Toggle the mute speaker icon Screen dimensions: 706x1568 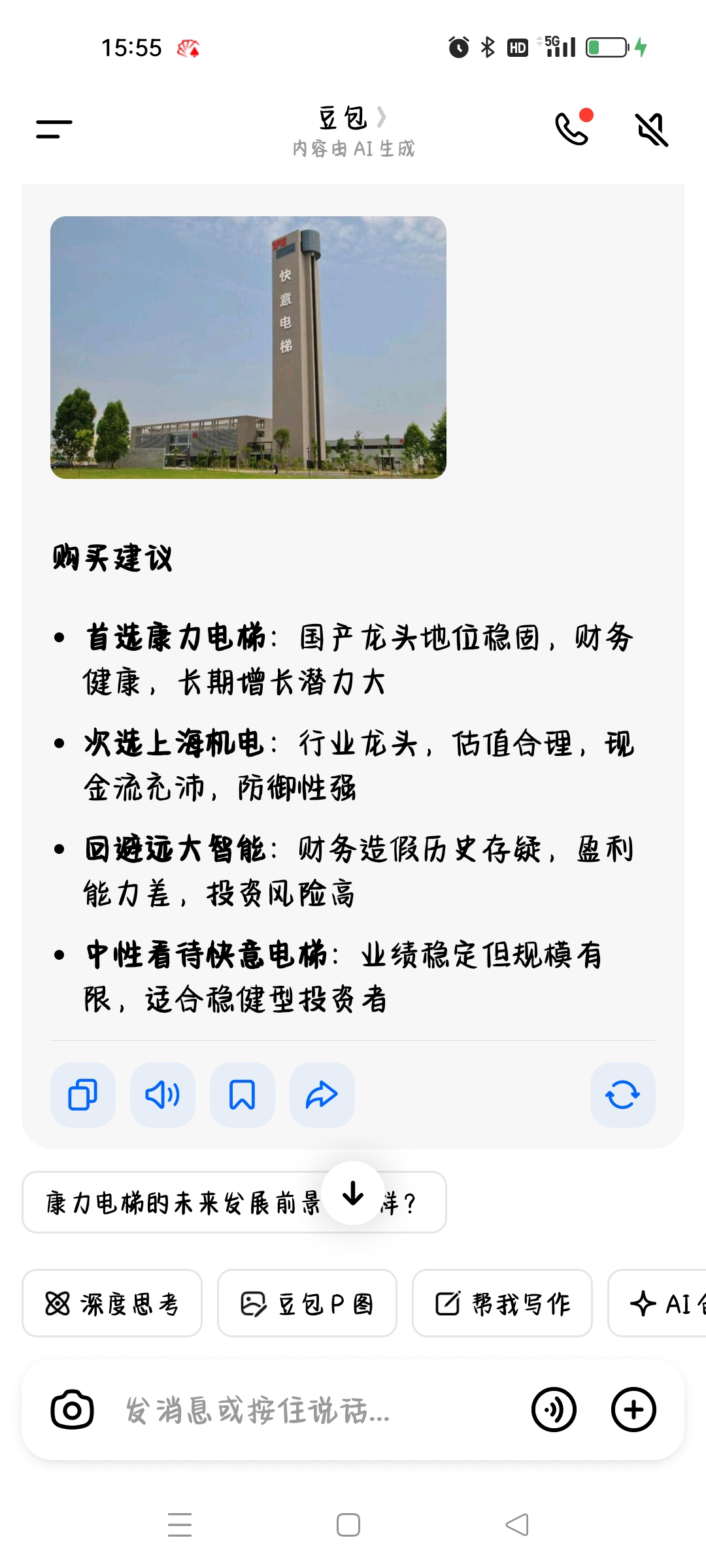pos(652,129)
